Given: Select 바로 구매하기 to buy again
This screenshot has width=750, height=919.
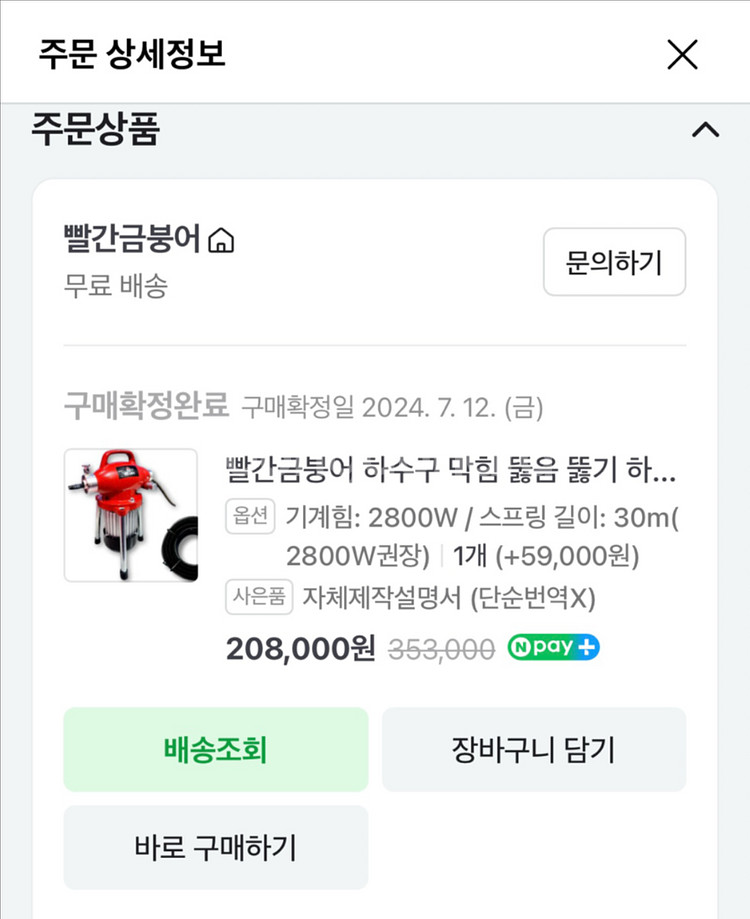Looking at the screenshot, I should click(216, 847).
